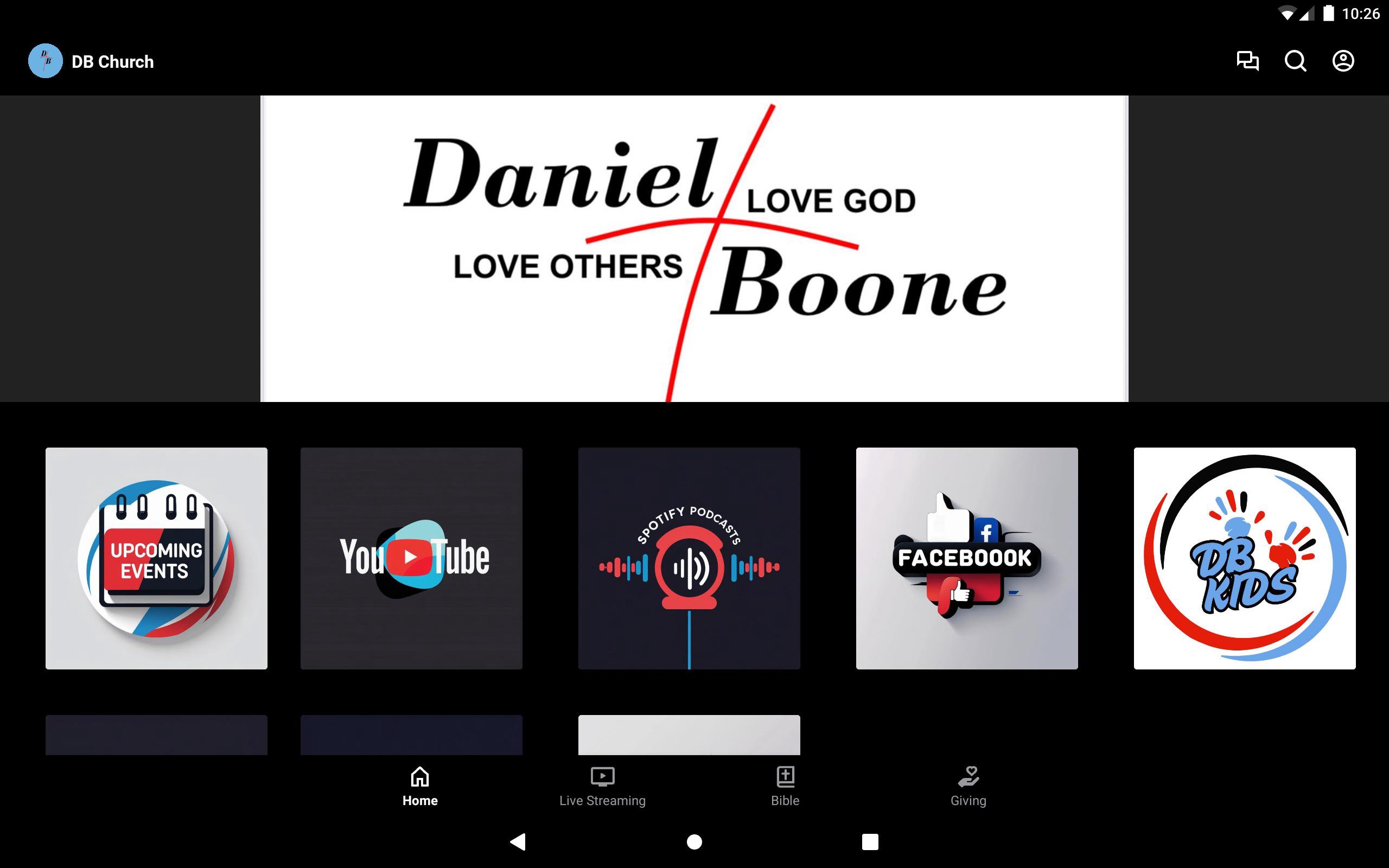Open the user profile icon
The width and height of the screenshot is (1389, 868).
click(x=1342, y=61)
